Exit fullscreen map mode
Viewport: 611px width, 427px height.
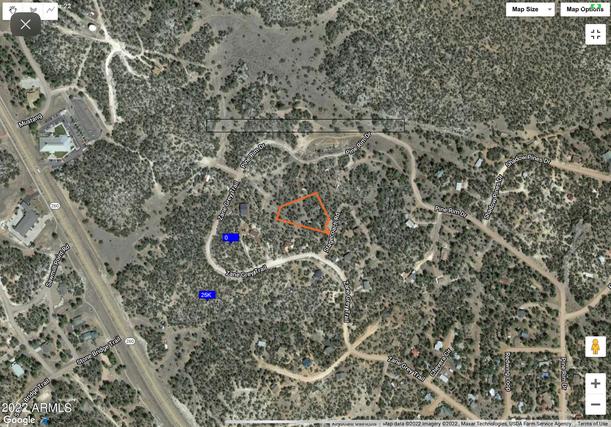[595, 34]
